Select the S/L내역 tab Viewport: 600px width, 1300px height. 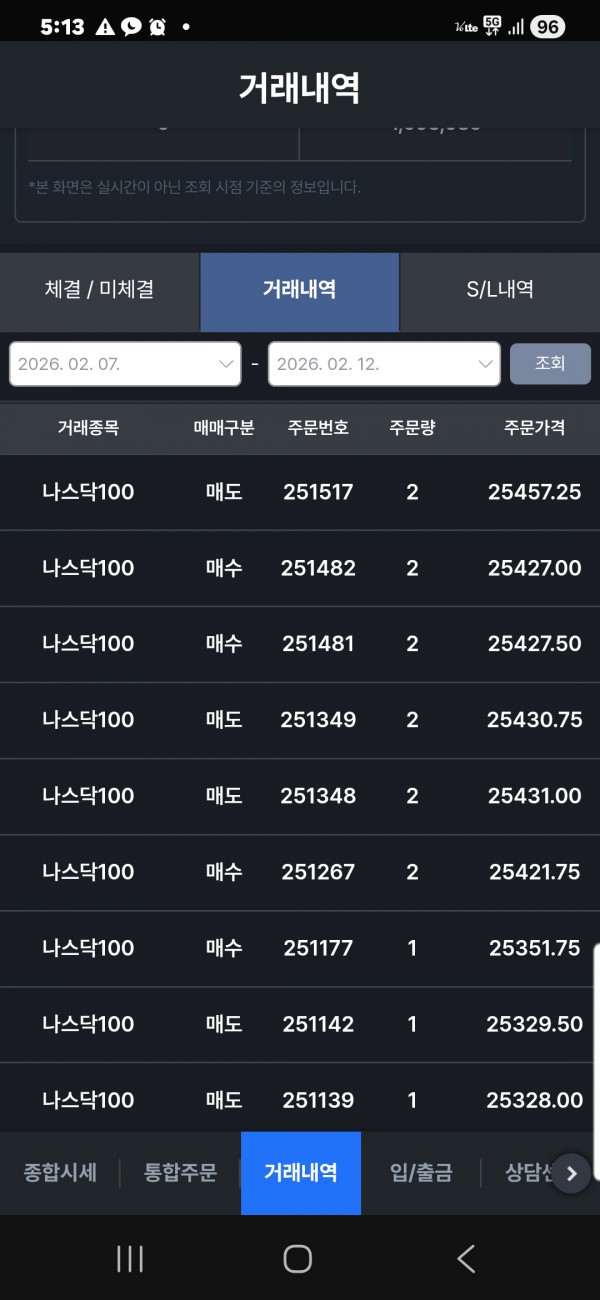500,291
